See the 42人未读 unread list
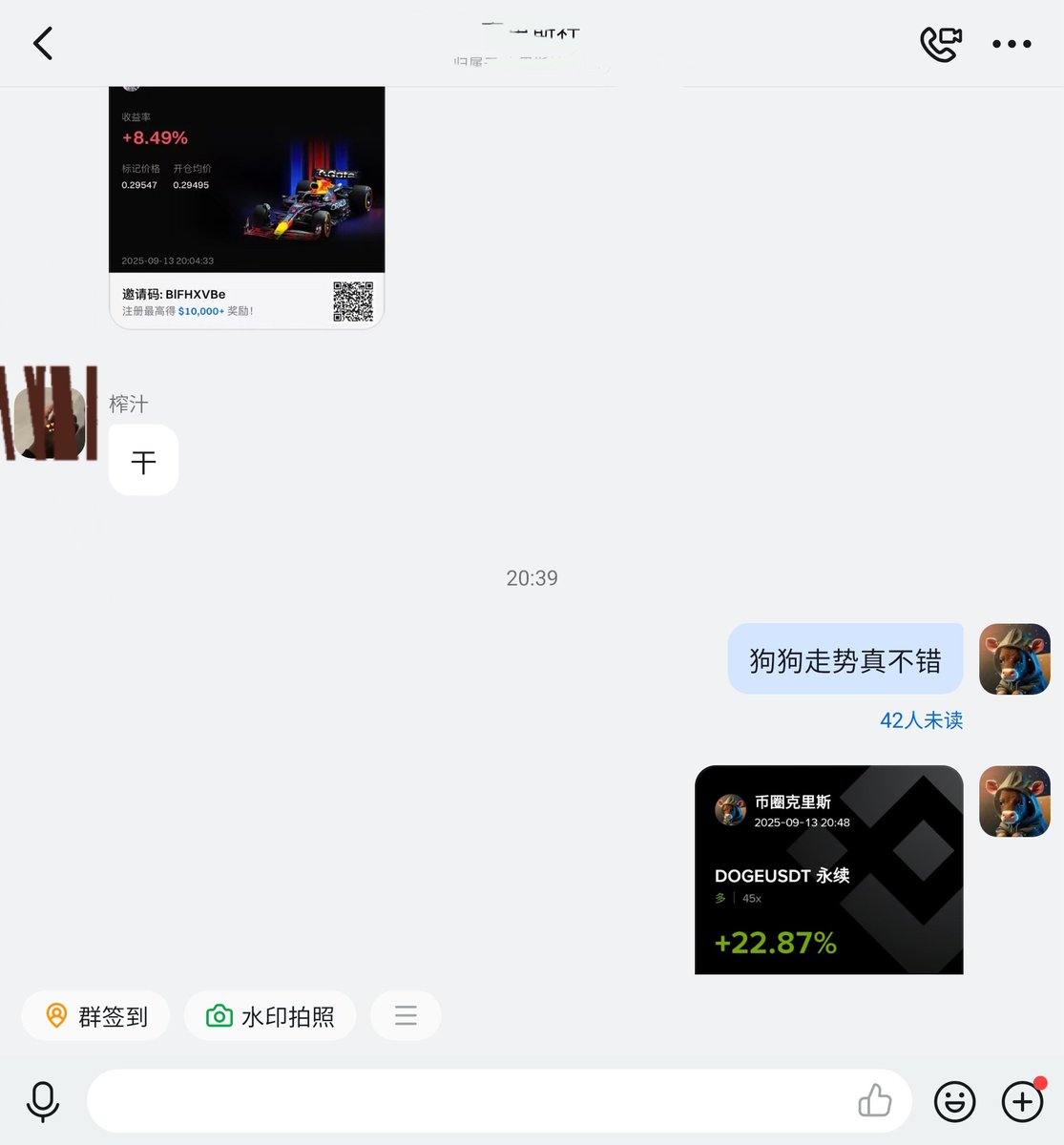This screenshot has height=1145, width=1064. pos(921,720)
